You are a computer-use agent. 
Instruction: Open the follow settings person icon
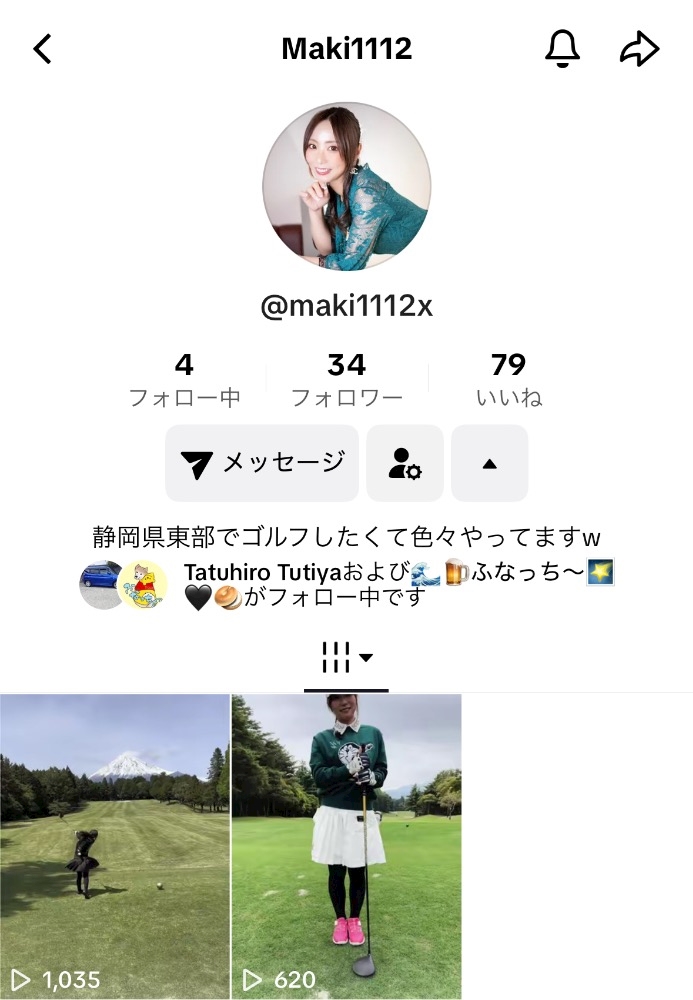pos(405,463)
